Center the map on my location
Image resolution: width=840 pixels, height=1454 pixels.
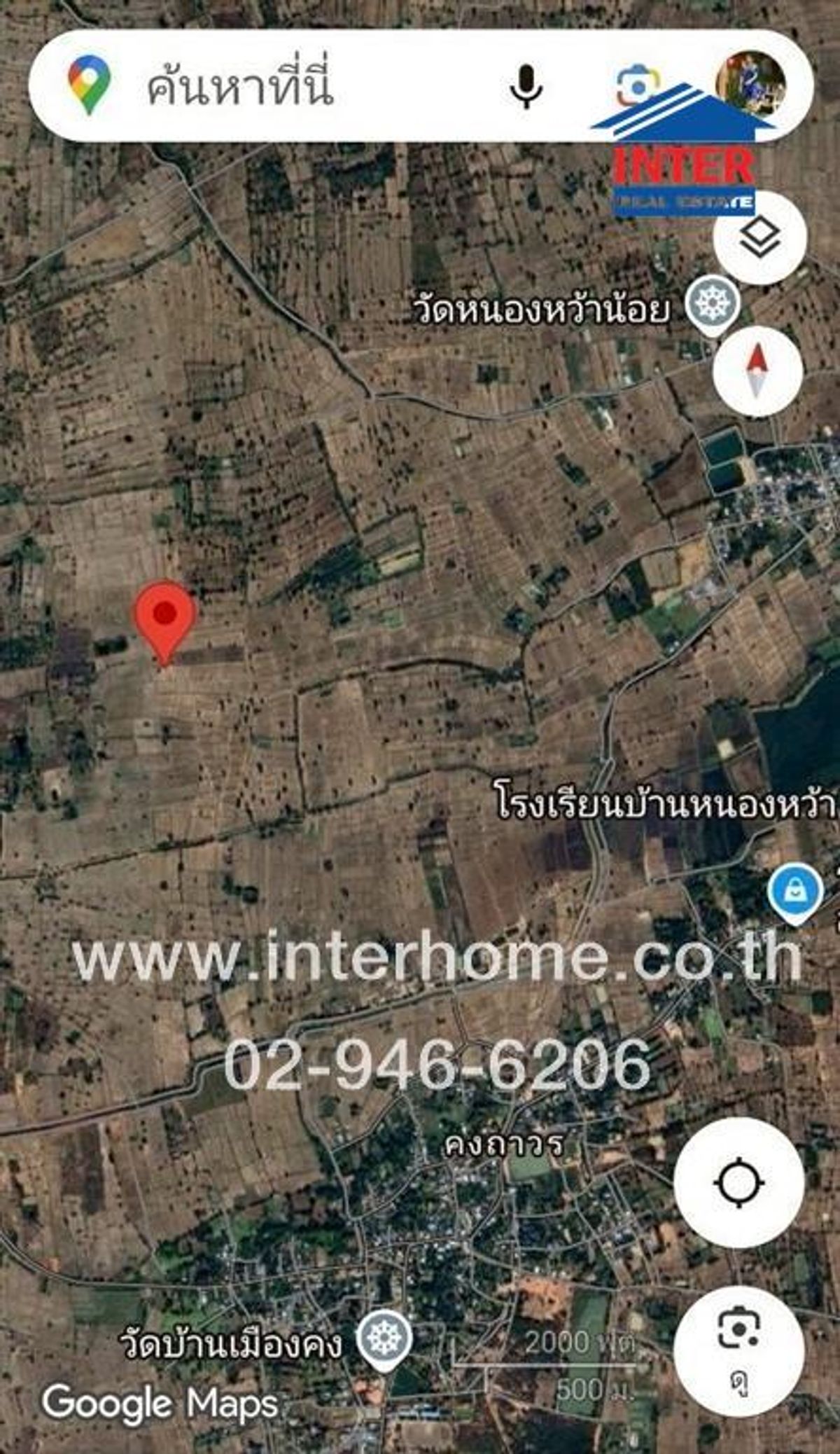738,1183
